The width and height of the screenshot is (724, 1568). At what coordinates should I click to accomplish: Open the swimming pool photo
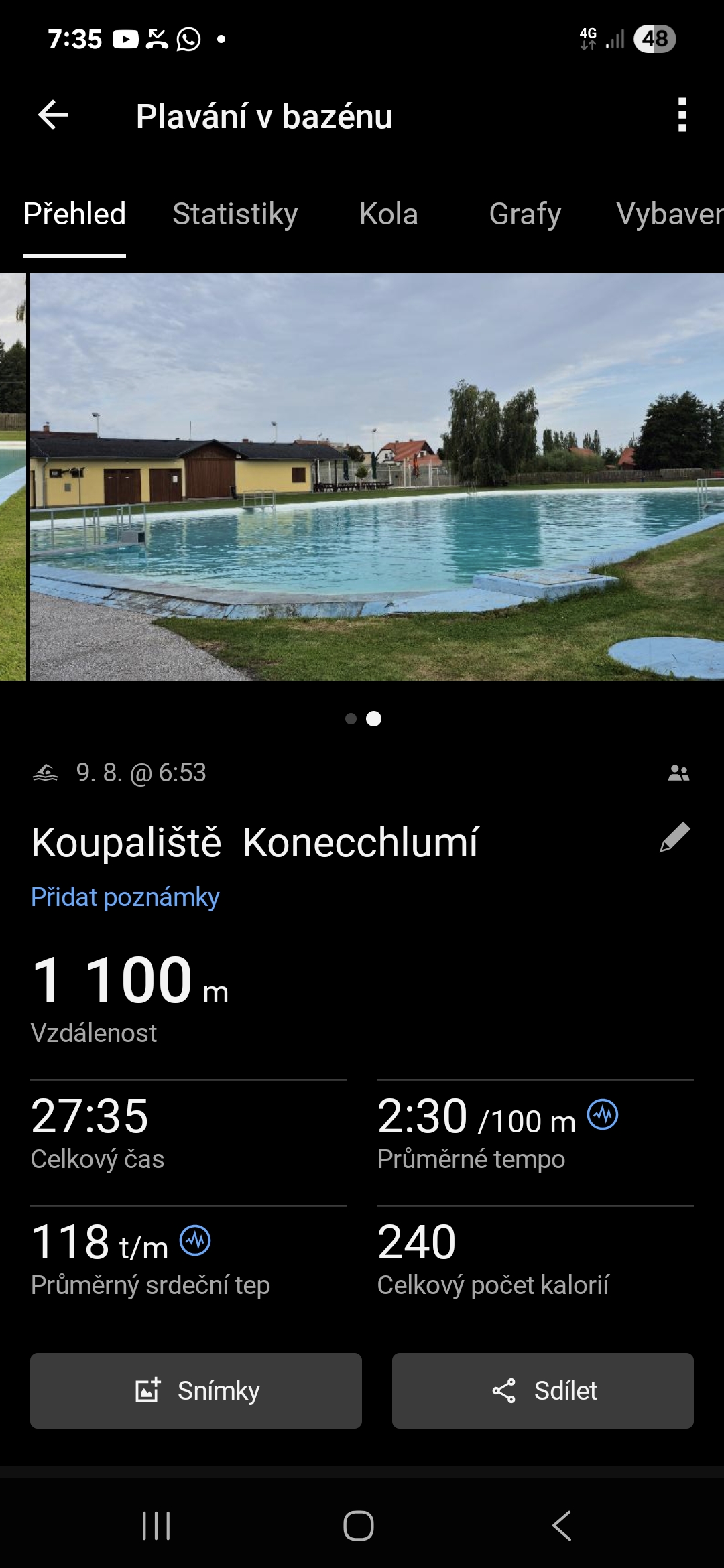click(375, 477)
